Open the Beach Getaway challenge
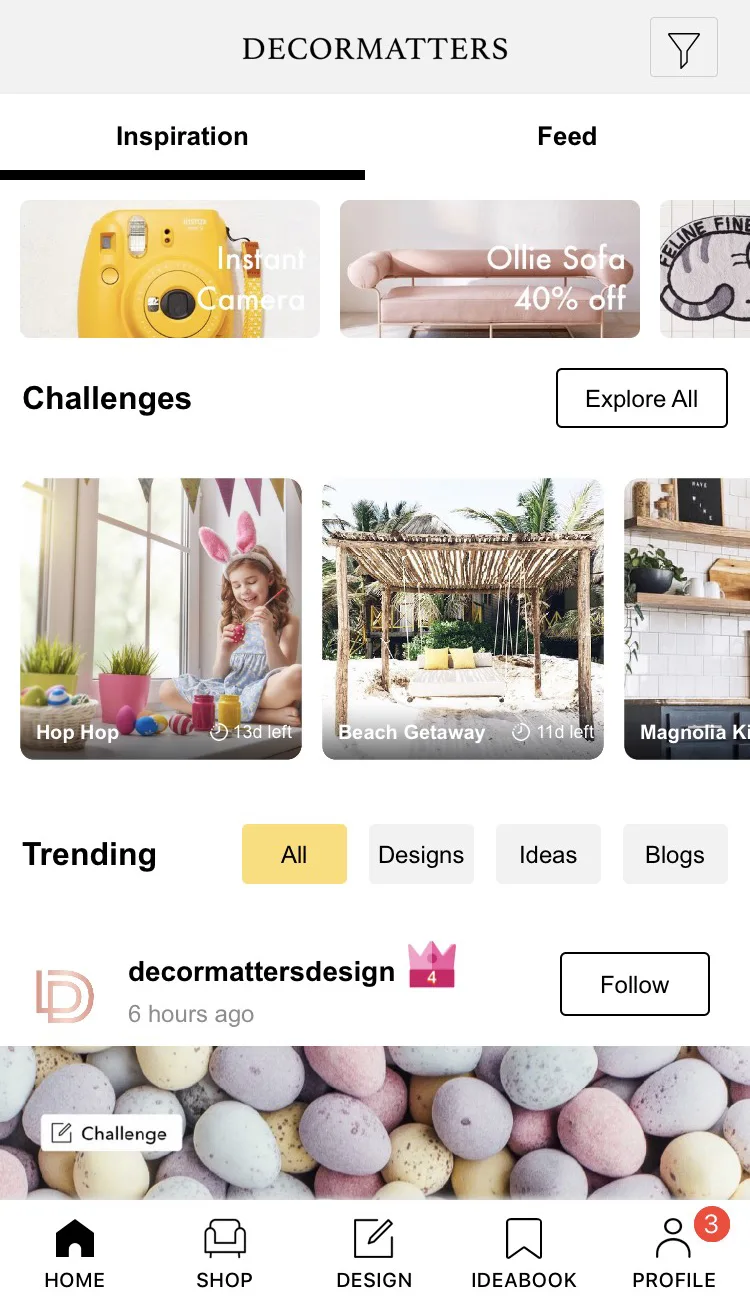The image size is (750, 1298). coord(463,619)
